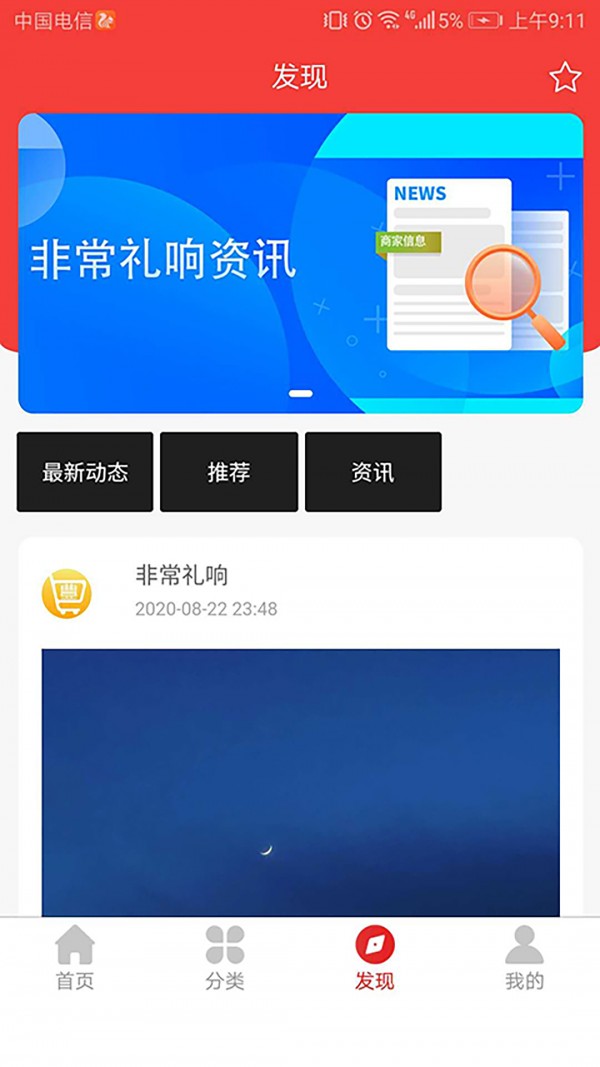
Task: Open the 非常礼响 post avatar
Action: coord(66,593)
